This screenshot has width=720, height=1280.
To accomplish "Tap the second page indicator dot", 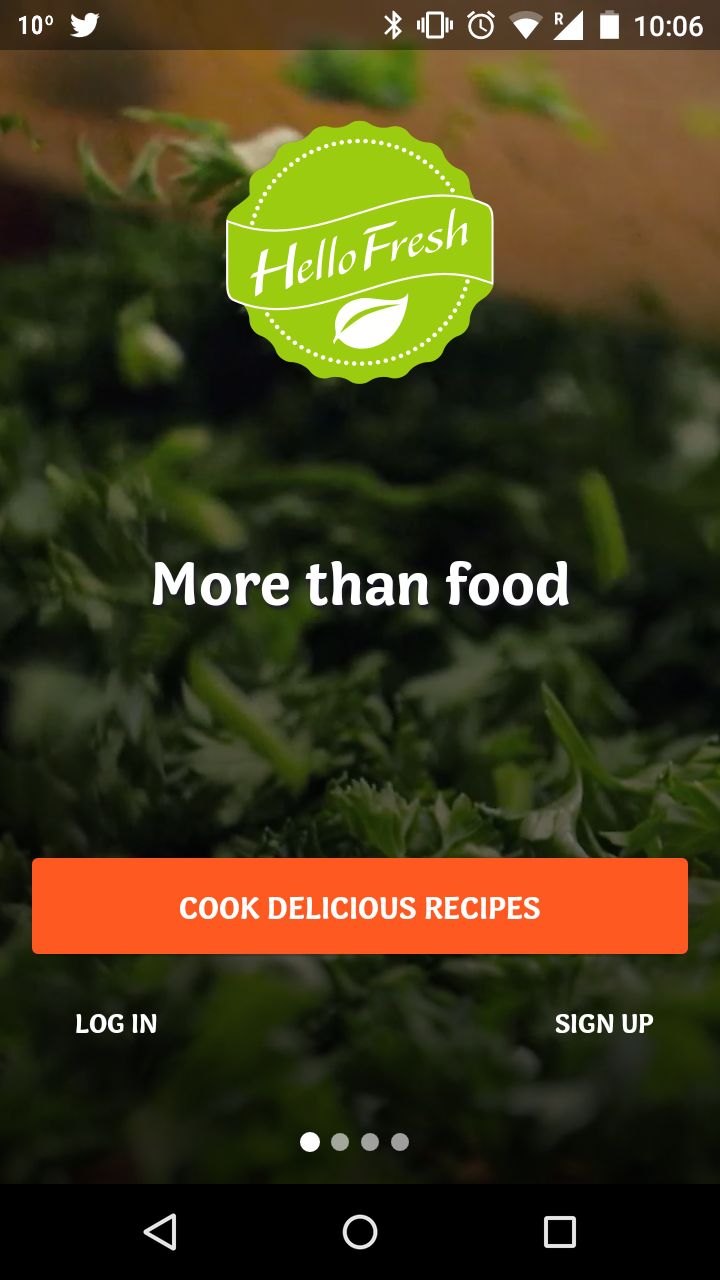I will click(x=340, y=1141).
